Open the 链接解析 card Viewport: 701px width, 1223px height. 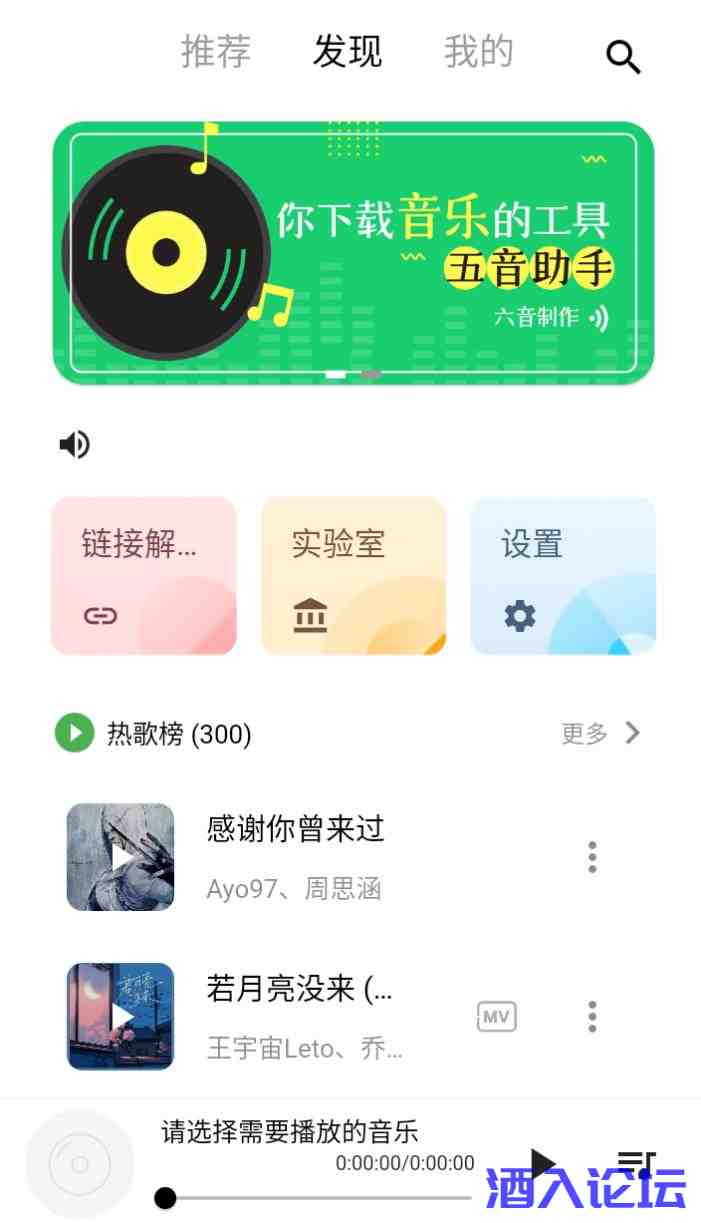click(x=144, y=576)
